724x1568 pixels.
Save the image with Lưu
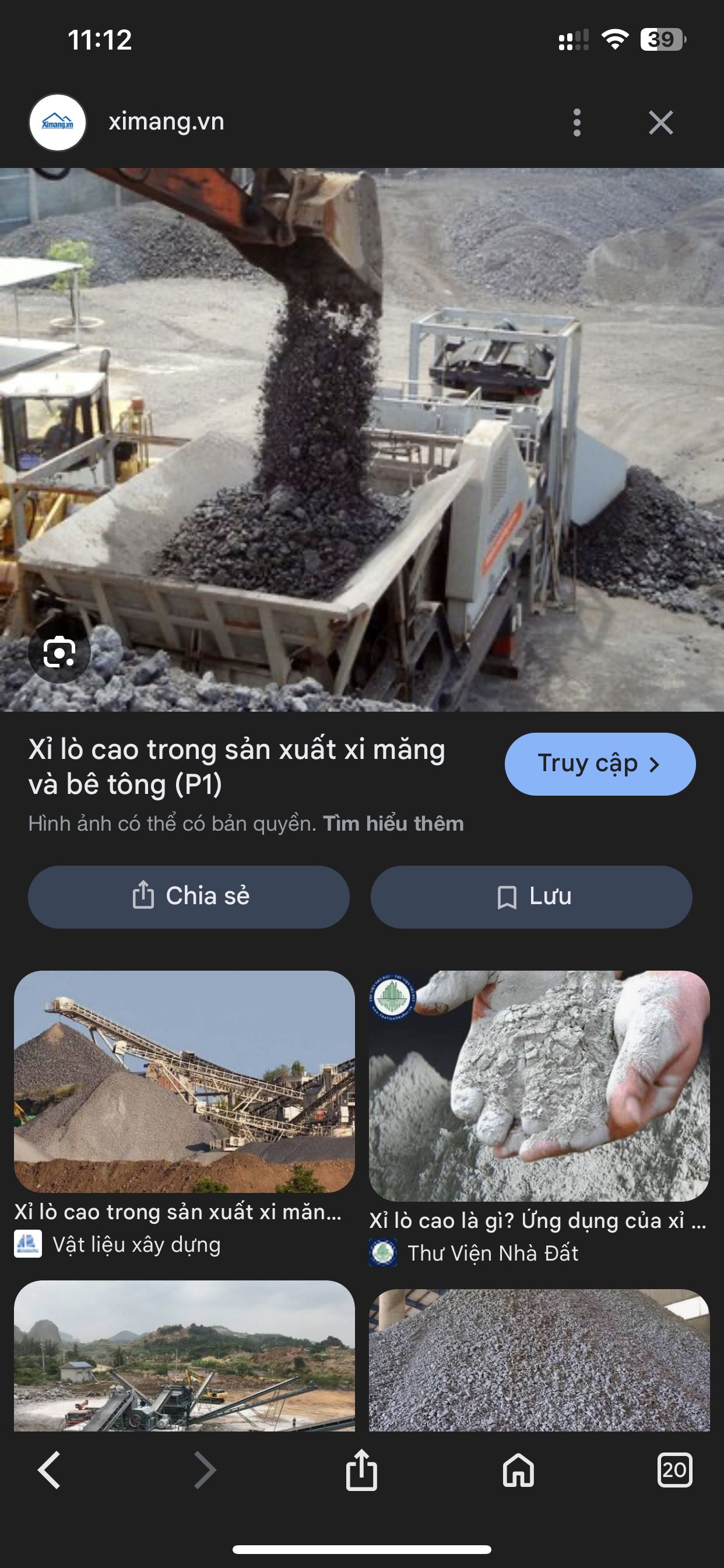[x=531, y=897]
